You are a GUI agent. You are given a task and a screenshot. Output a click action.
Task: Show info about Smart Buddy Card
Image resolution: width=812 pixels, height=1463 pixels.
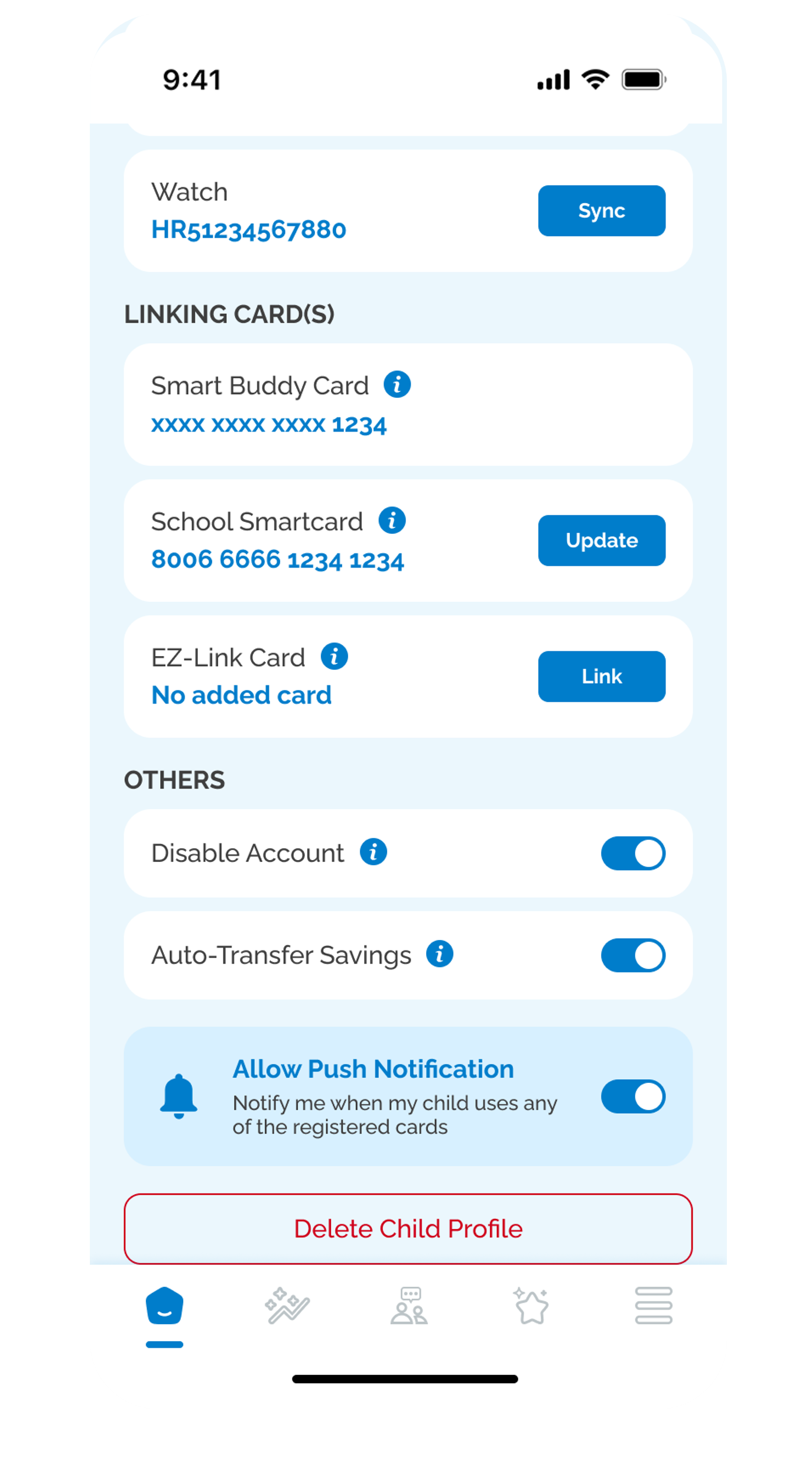pos(397,385)
